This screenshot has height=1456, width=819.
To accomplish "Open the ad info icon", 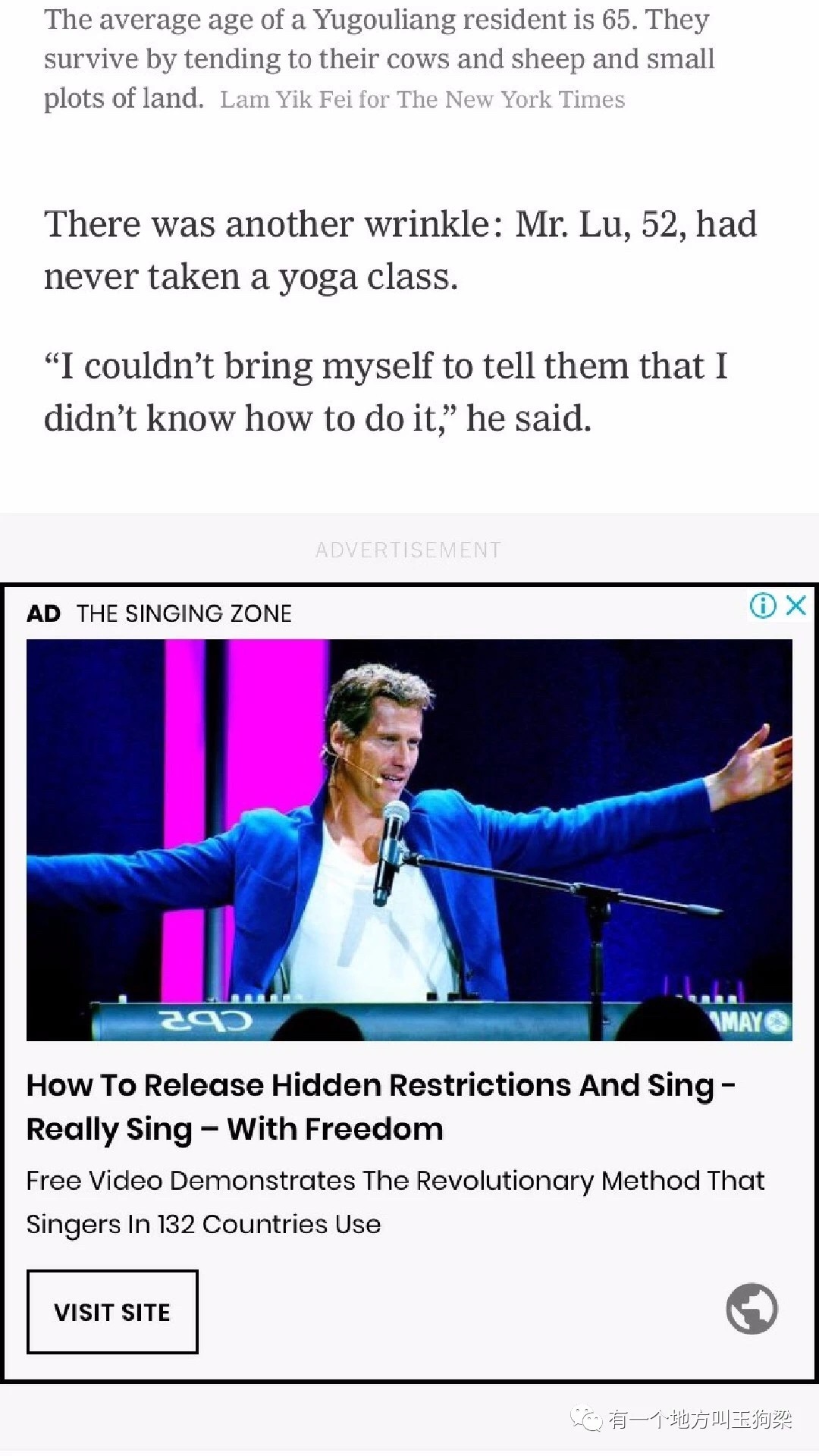I will [763, 605].
